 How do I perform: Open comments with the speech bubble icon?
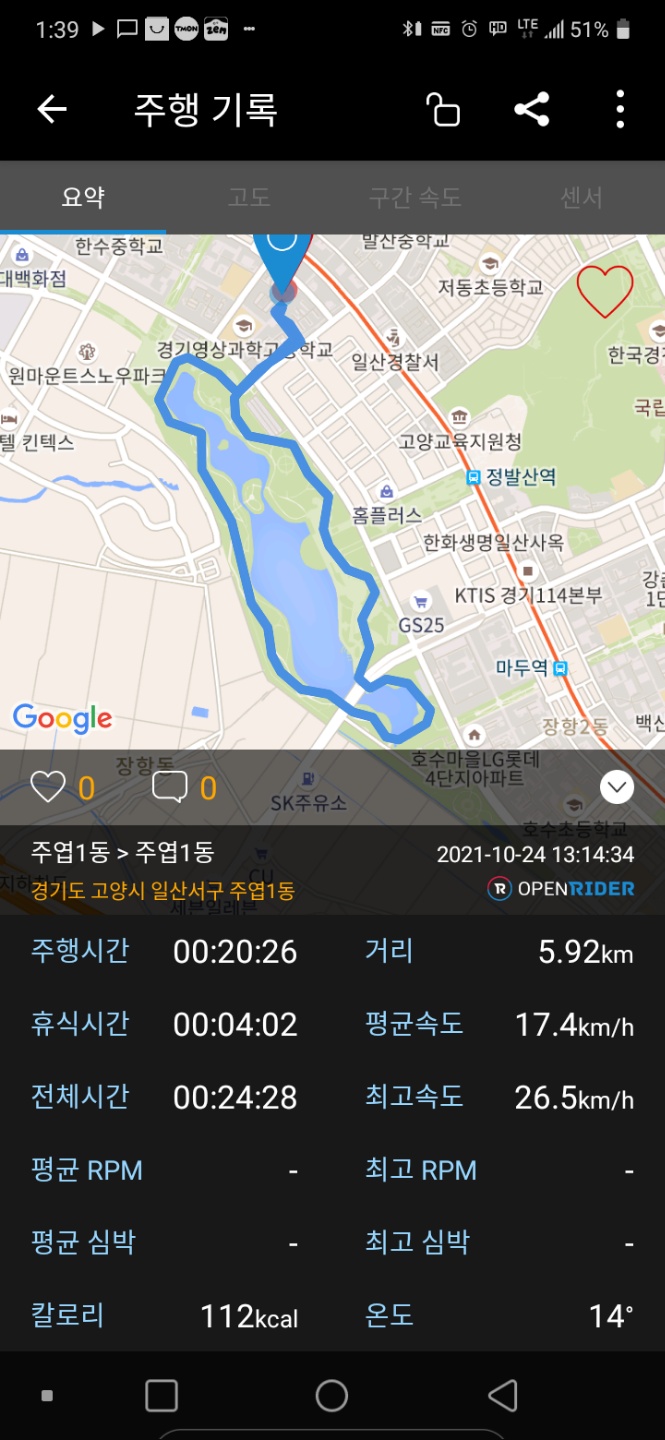click(x=169, y=788)
